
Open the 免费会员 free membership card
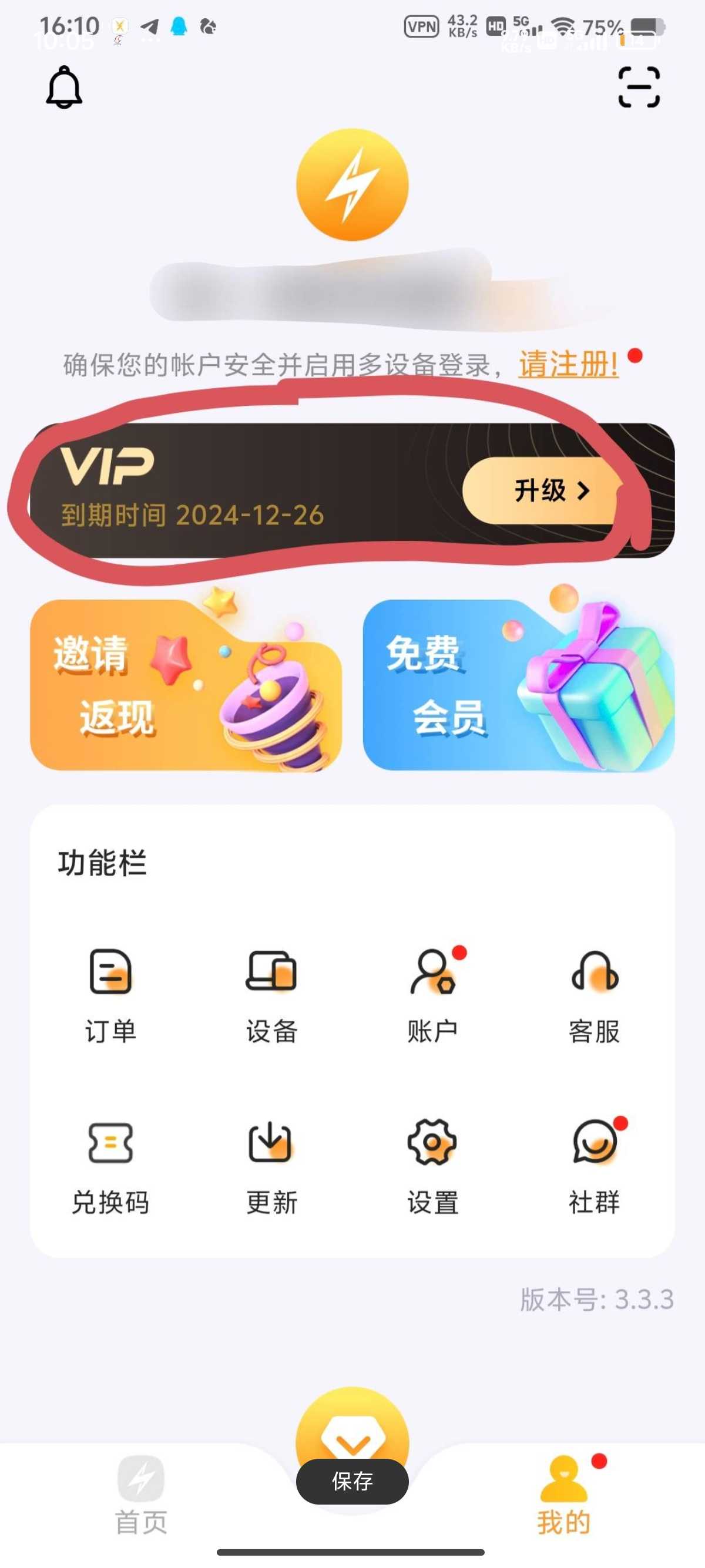pos(518,685)
